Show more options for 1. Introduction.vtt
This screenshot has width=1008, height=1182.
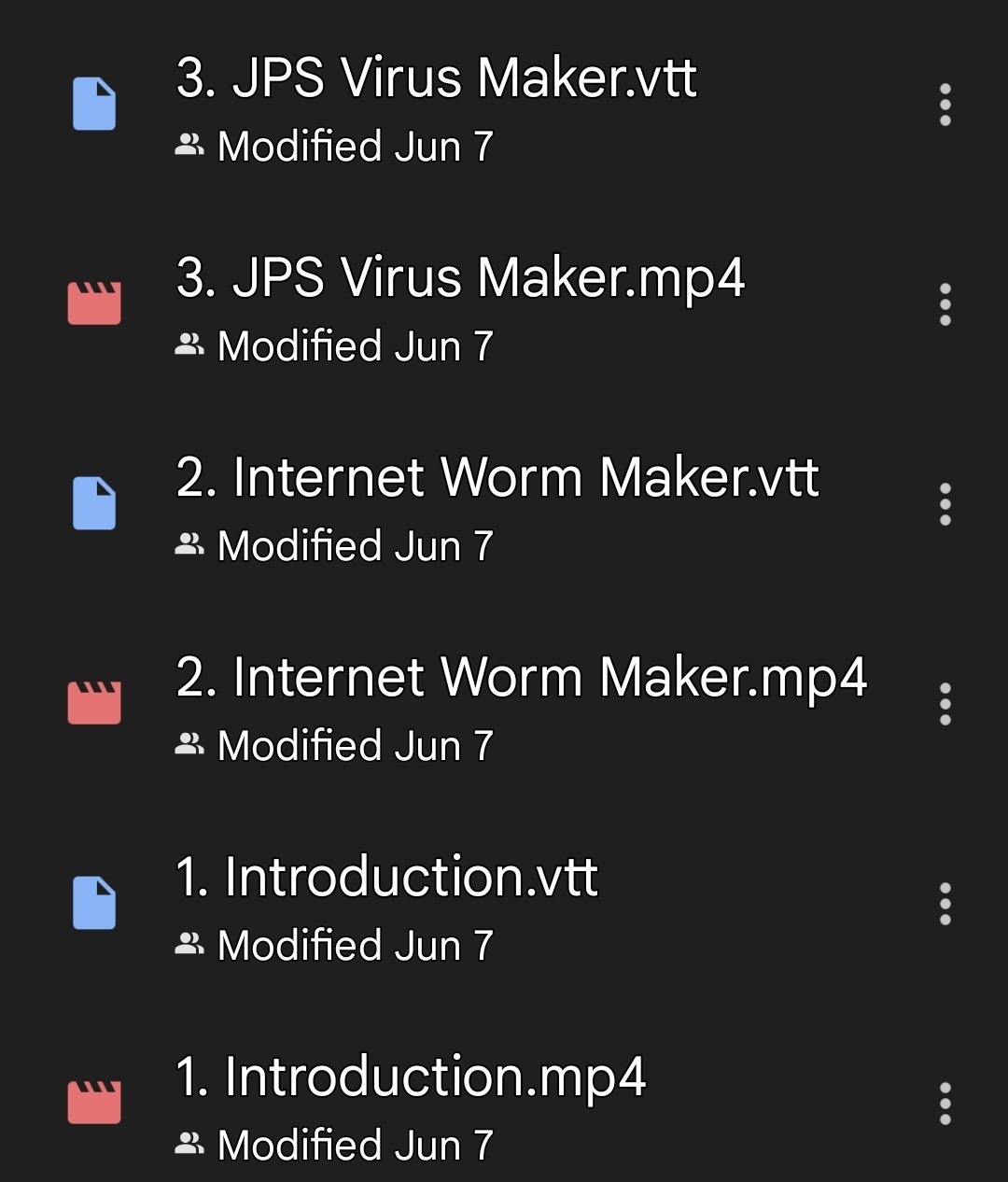[945, 904]
